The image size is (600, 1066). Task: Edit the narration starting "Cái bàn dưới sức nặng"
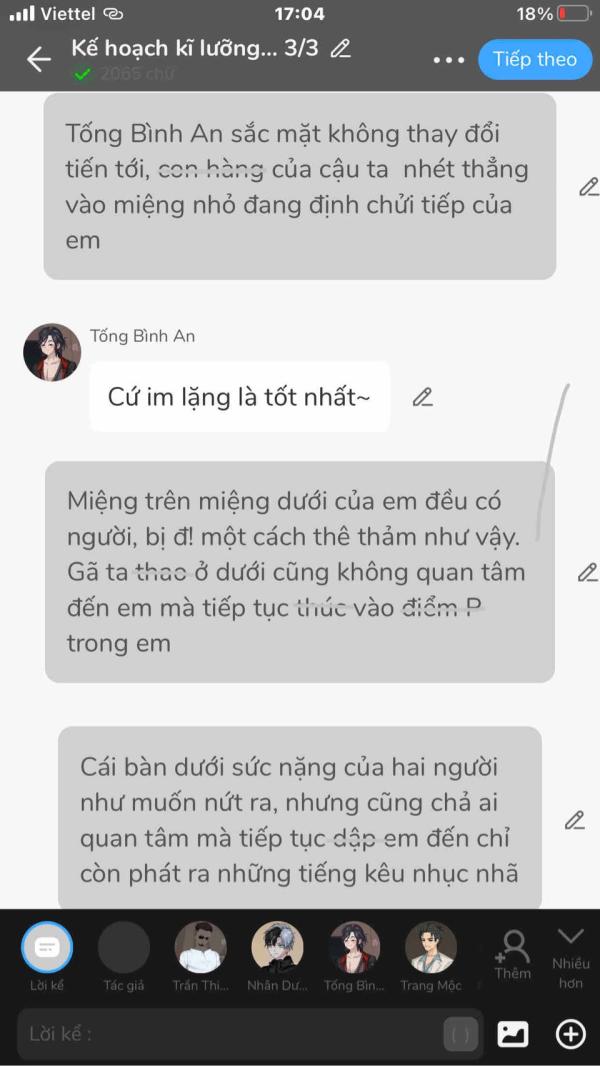tap(575, 820)
